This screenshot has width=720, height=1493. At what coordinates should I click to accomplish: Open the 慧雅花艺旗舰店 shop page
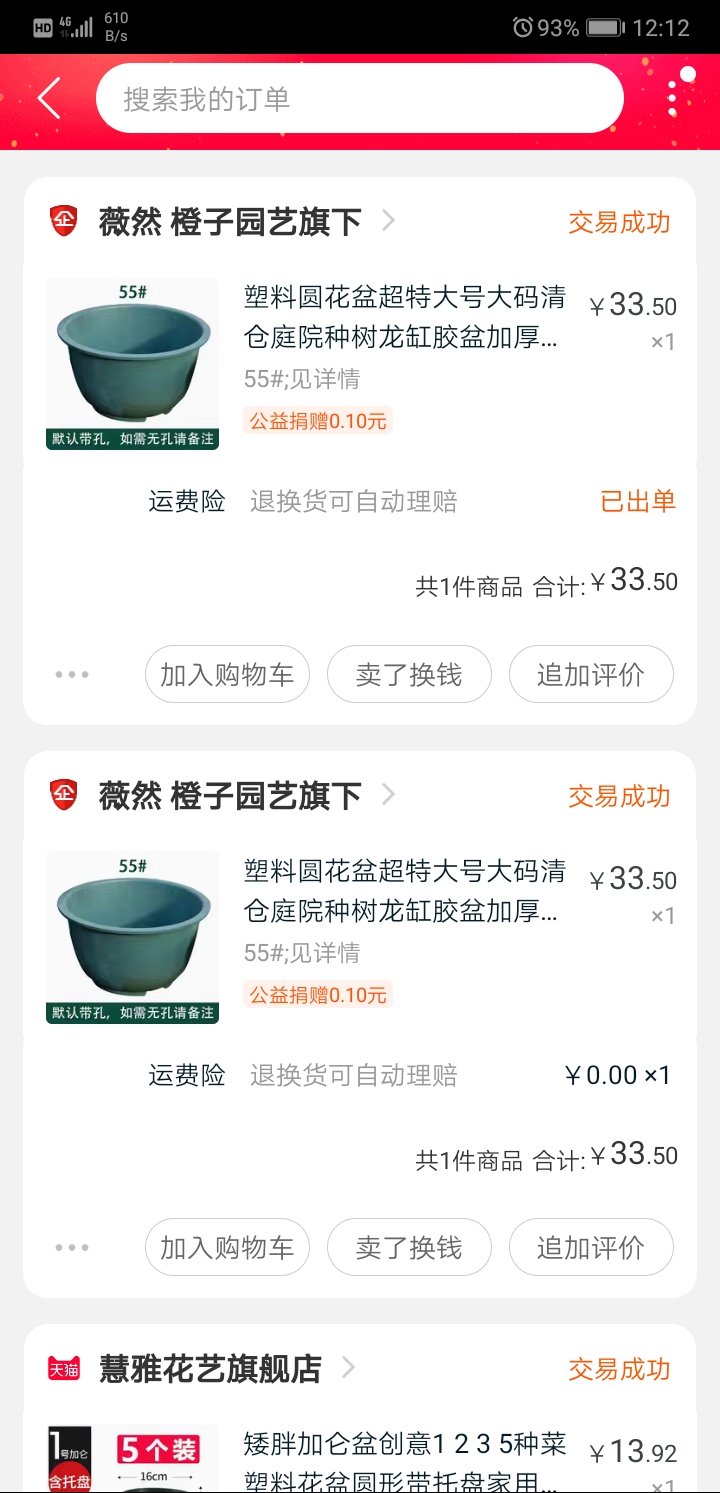coord(210,1368)
